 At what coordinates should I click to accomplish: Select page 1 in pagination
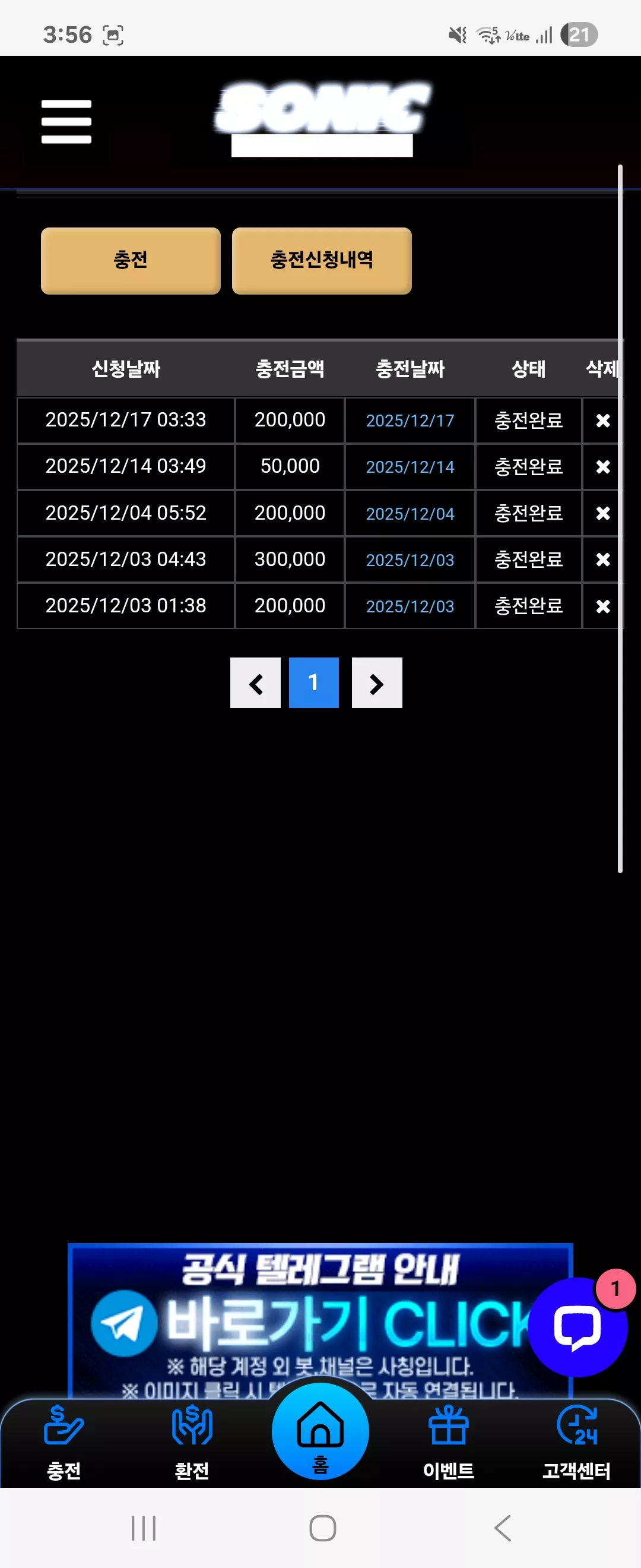[x=314, y=683]
